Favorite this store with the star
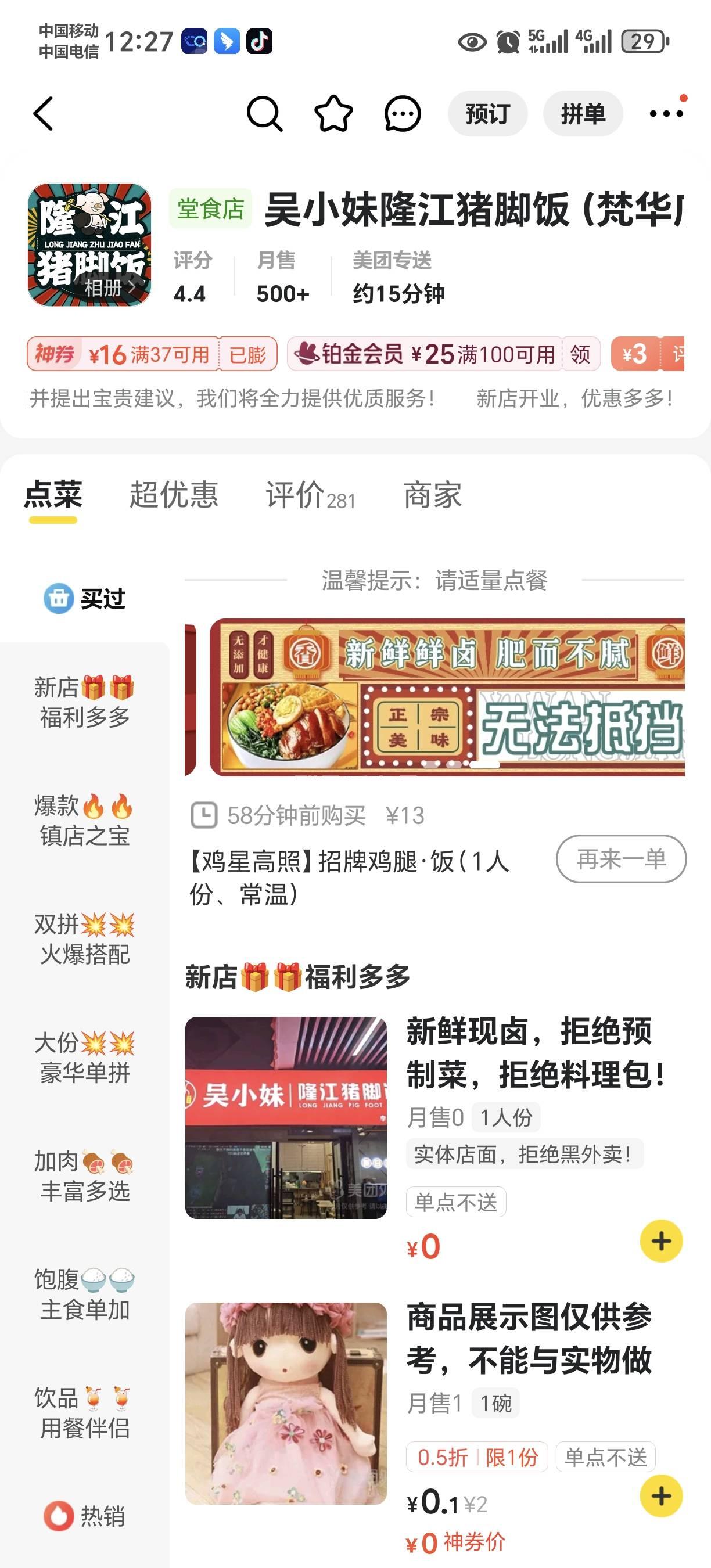The height and width of the screenshot is (1568, 711). click(x=333, y=114)
